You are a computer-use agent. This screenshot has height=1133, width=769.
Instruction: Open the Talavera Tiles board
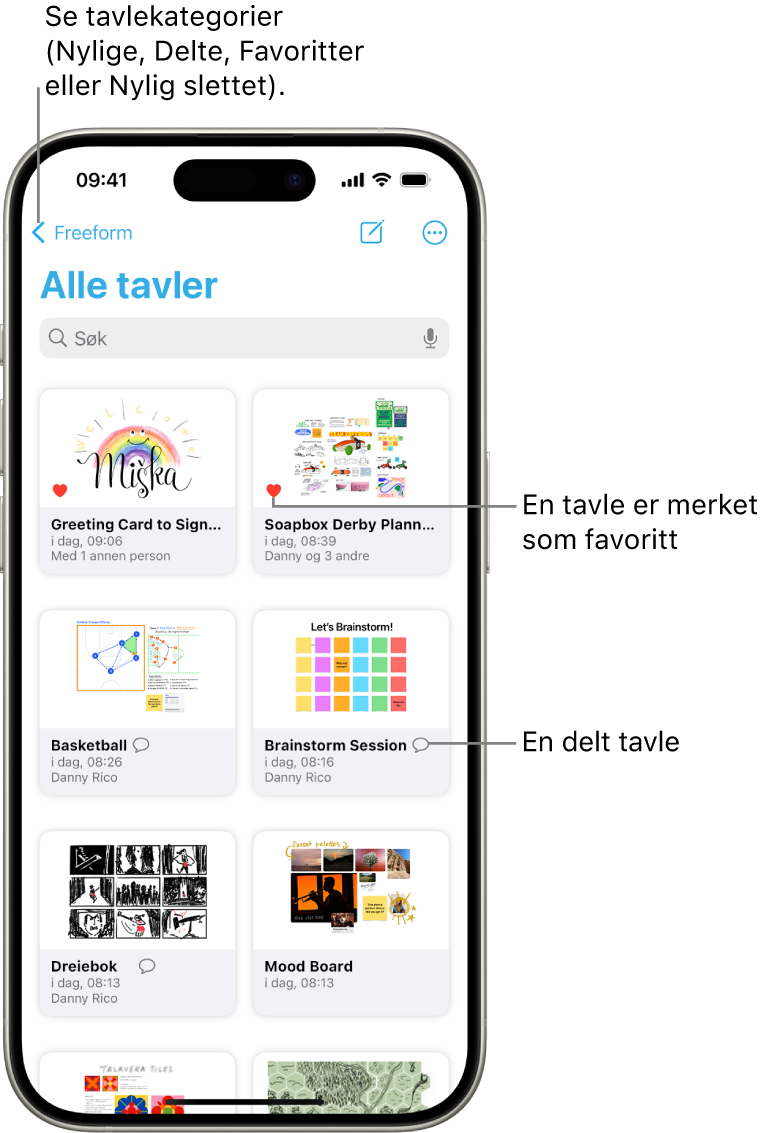coord(137,1085)
